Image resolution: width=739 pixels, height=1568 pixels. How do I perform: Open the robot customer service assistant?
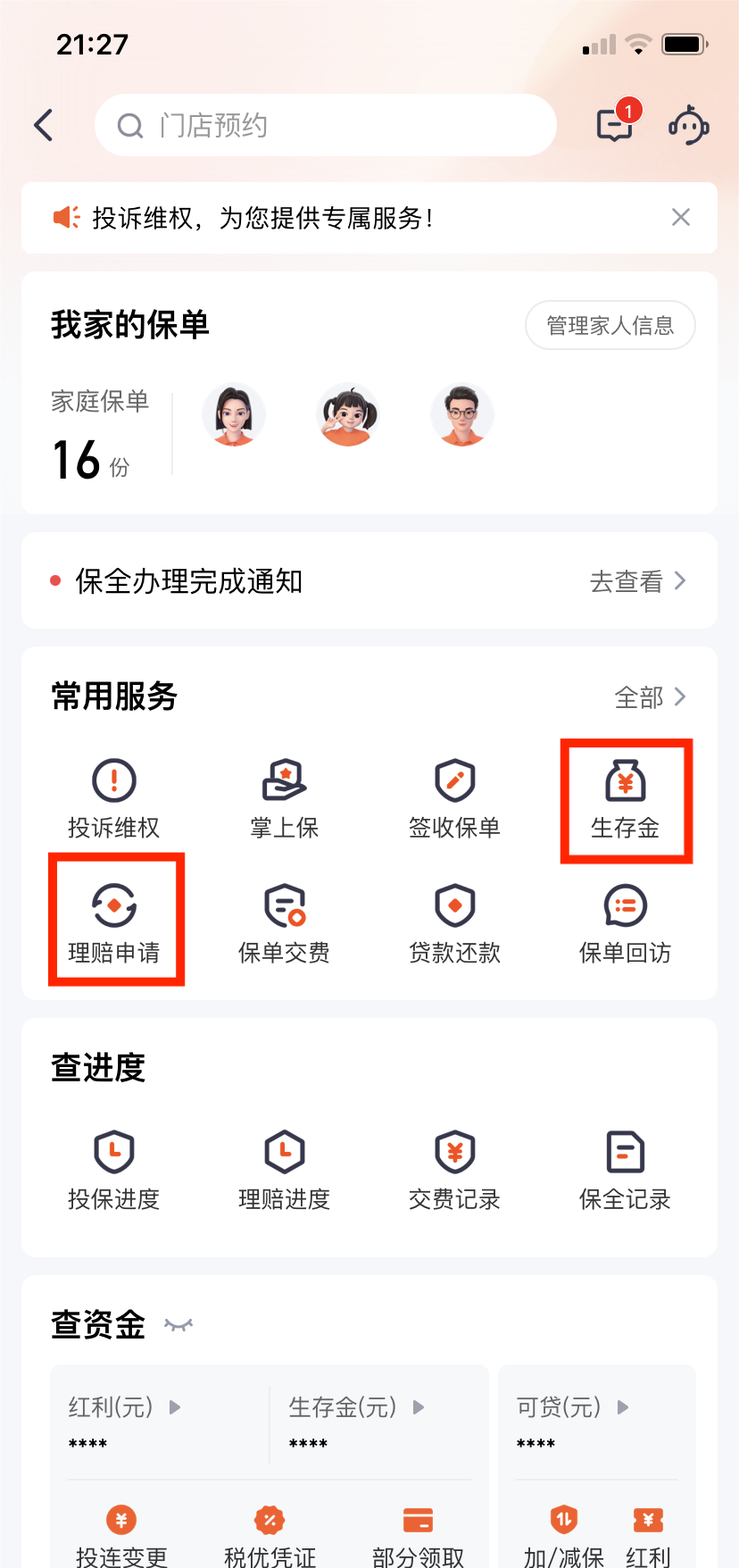pyautogui.click(x=688, y=125)
